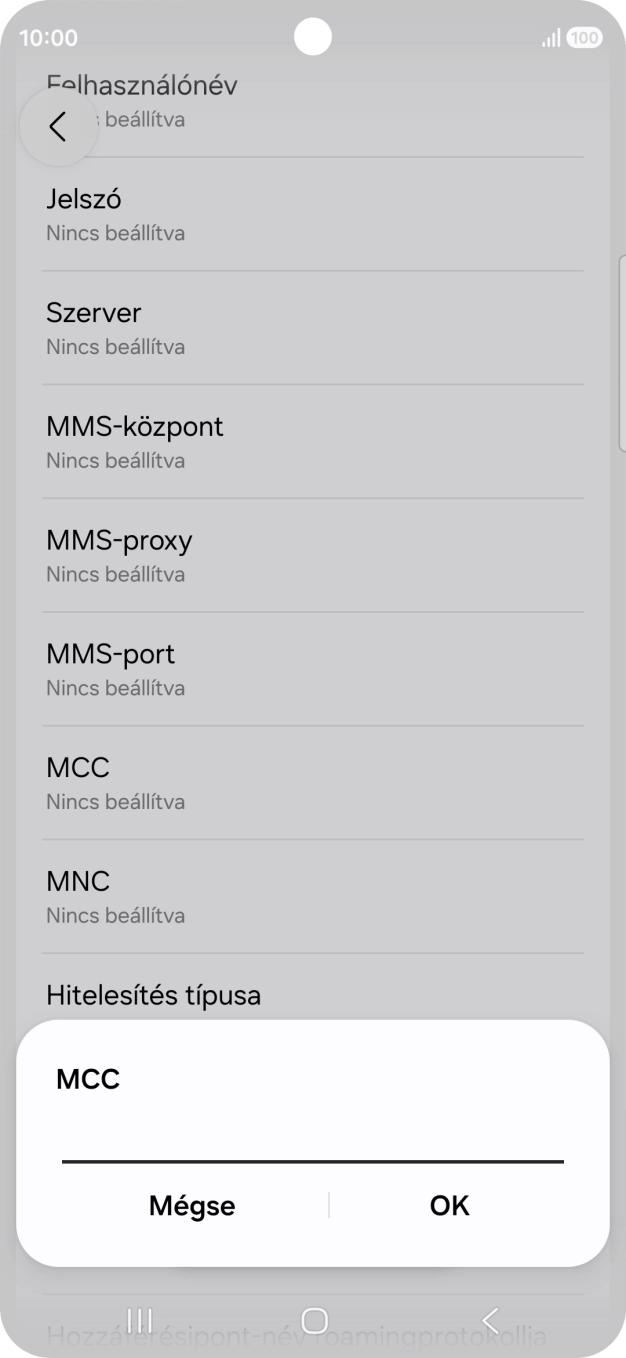The image size is (626, 1358).
Task: Go back using the top-left arrow
Action: [58, 127]
